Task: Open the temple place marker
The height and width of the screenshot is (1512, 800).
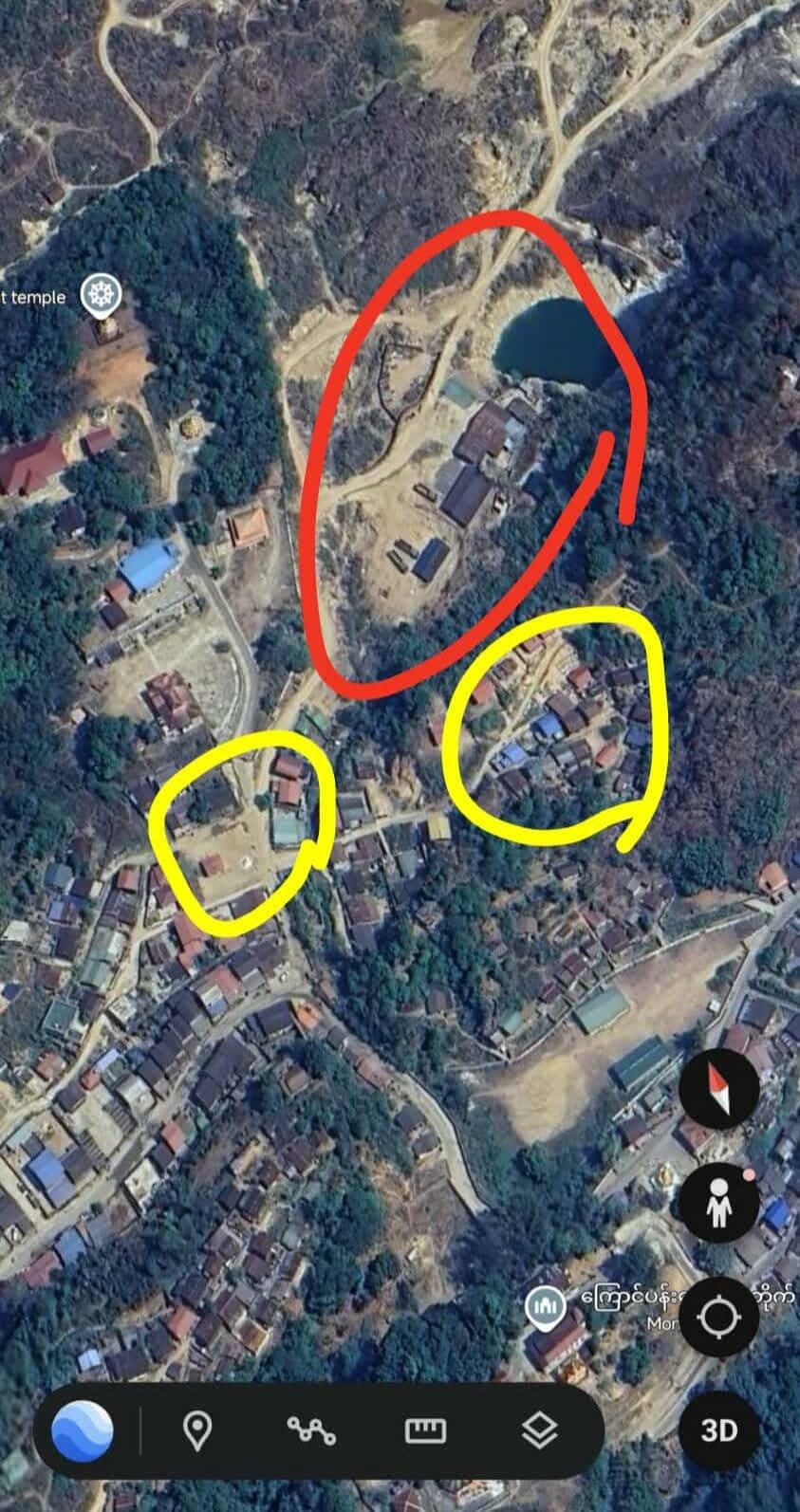Action: (99, 297)
